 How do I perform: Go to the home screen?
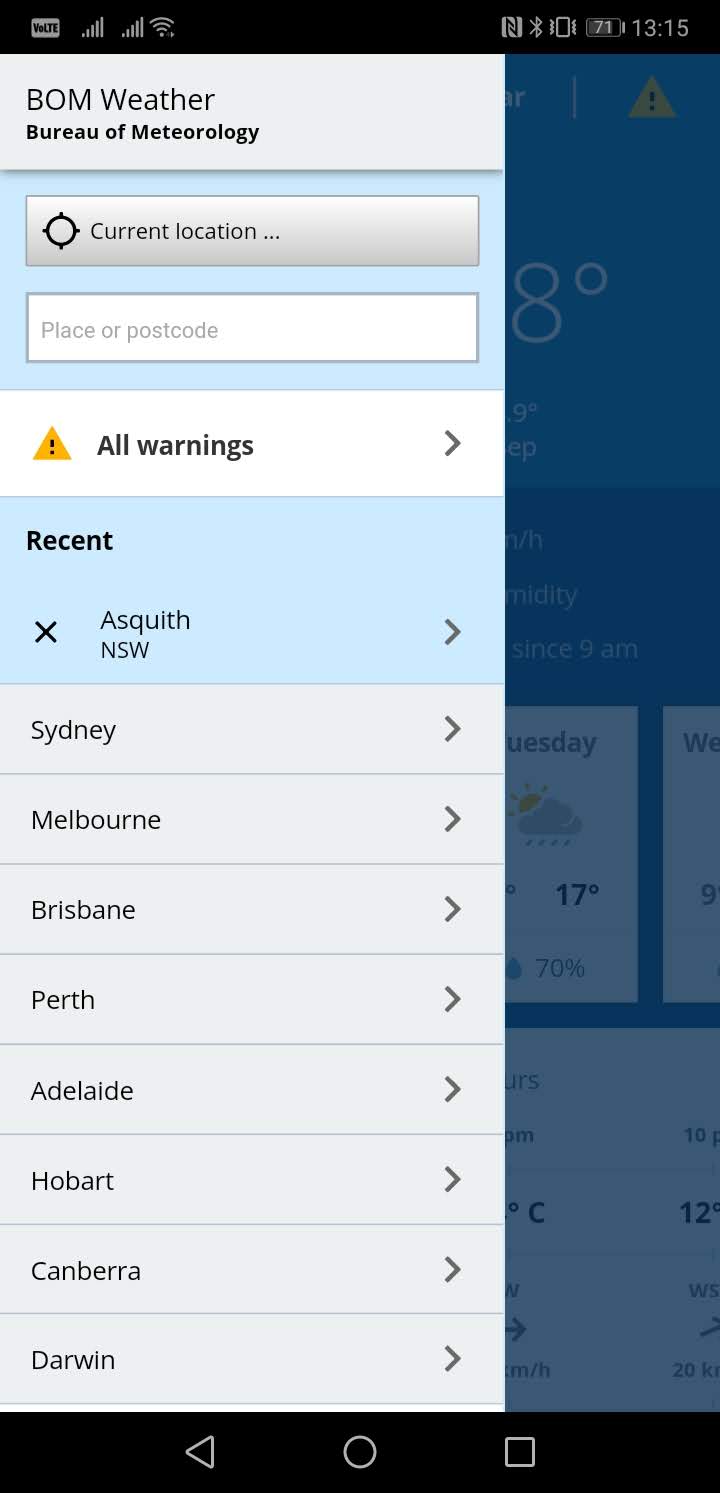360,1452
